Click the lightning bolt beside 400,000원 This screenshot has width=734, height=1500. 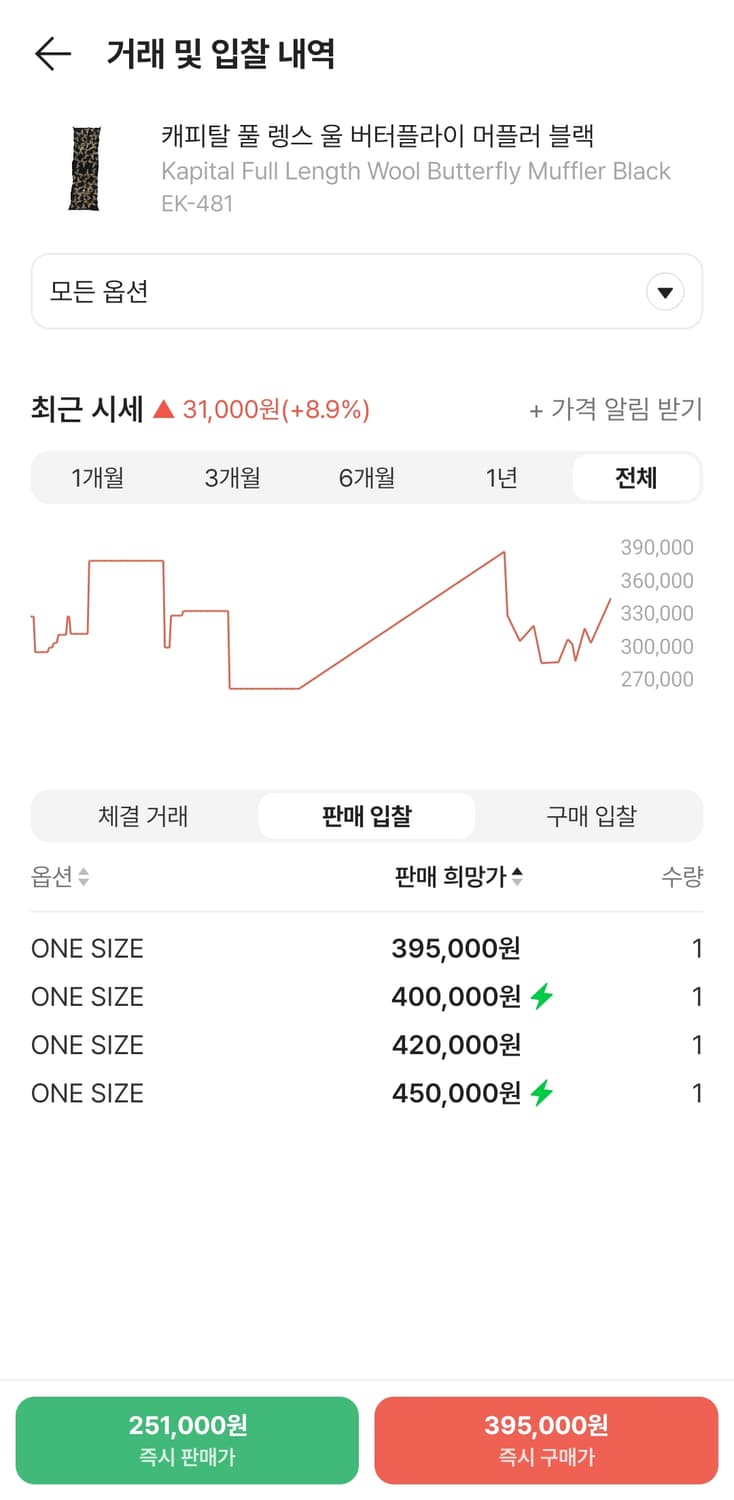[x=543, y=996]
